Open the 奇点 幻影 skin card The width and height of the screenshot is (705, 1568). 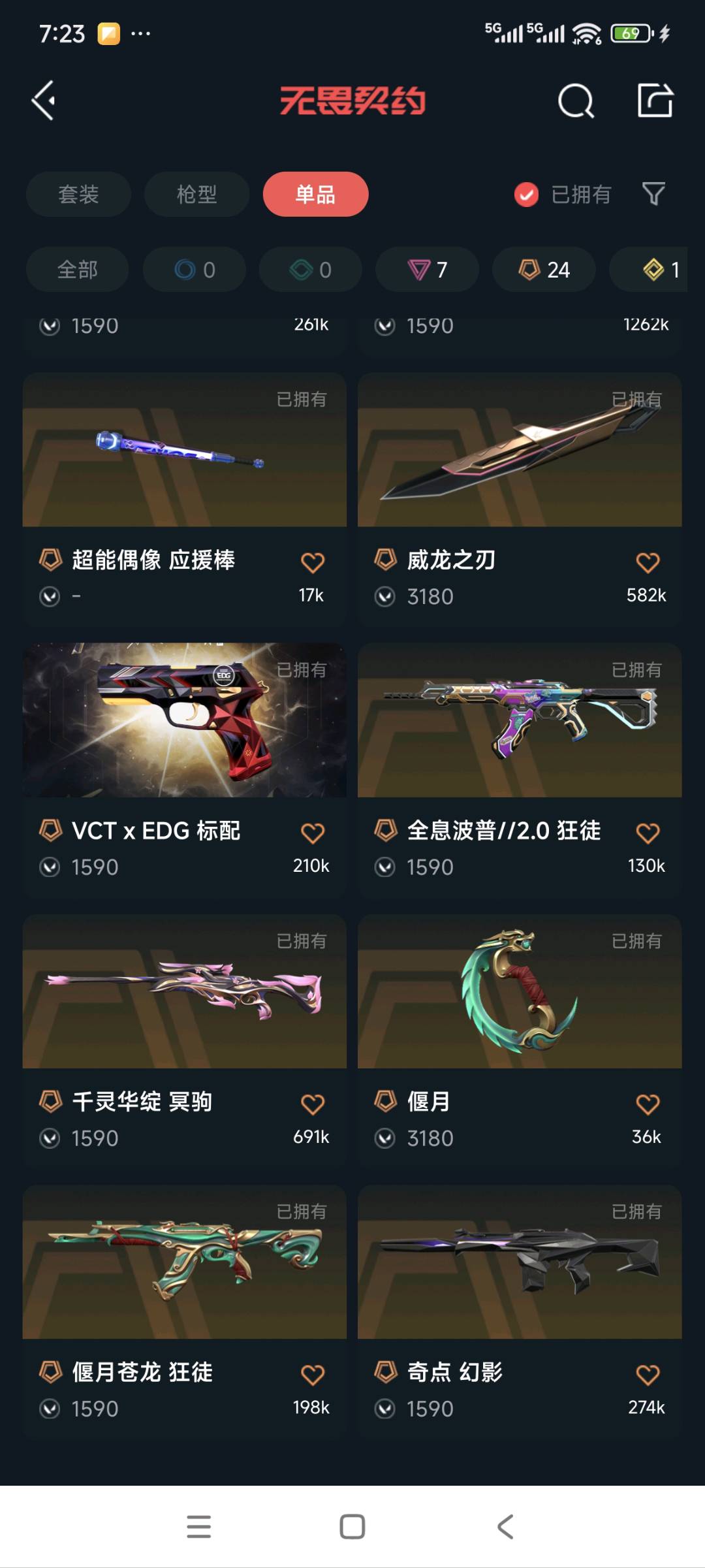519,1262
